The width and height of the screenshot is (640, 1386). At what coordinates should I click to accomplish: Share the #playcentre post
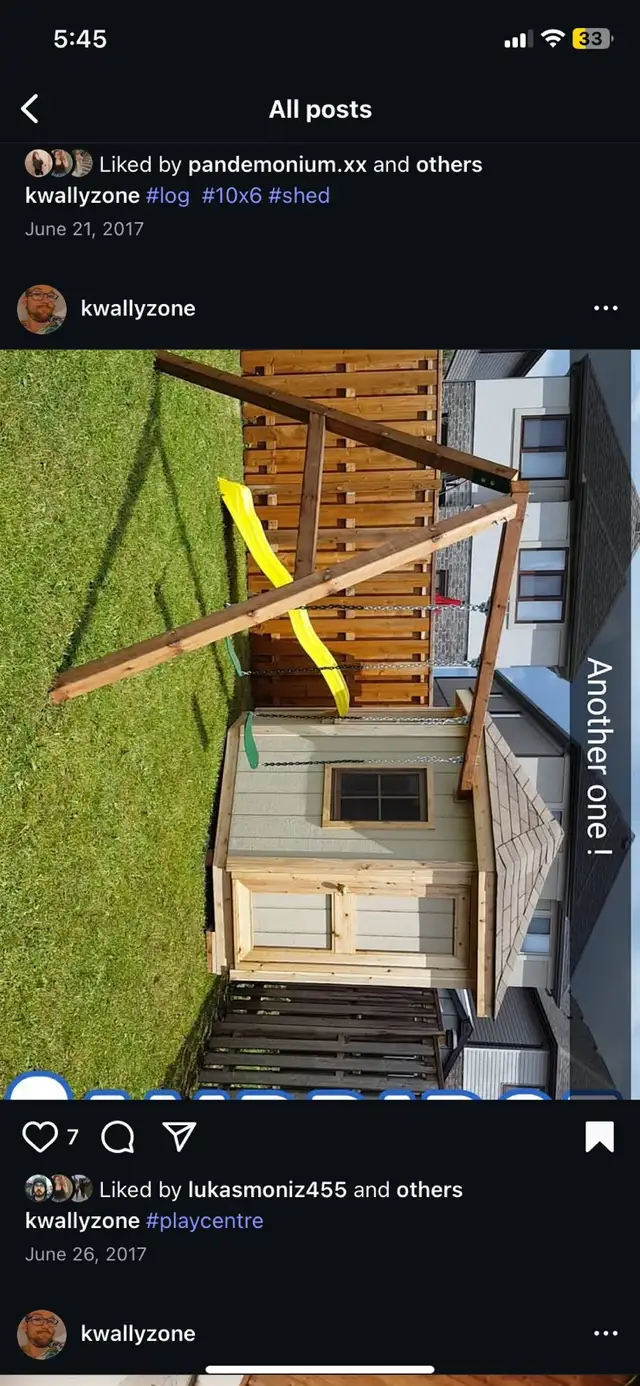tap(179, 1136)
